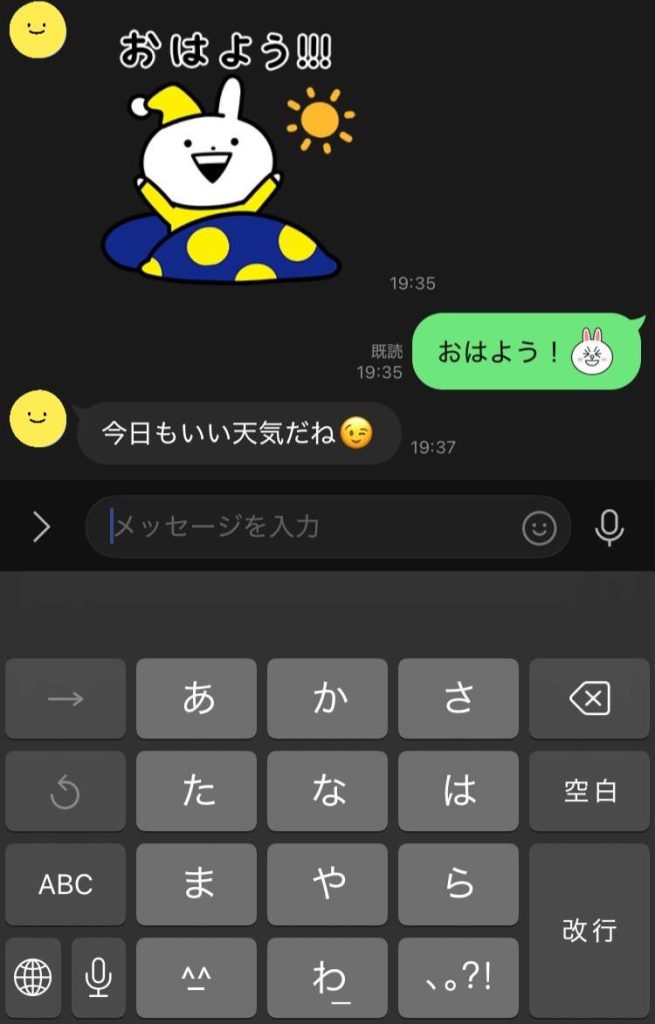Screen dimensions: 655x1024
Task: Tap the ^_^ emoticon key
Action: click(x=196, y=977)
